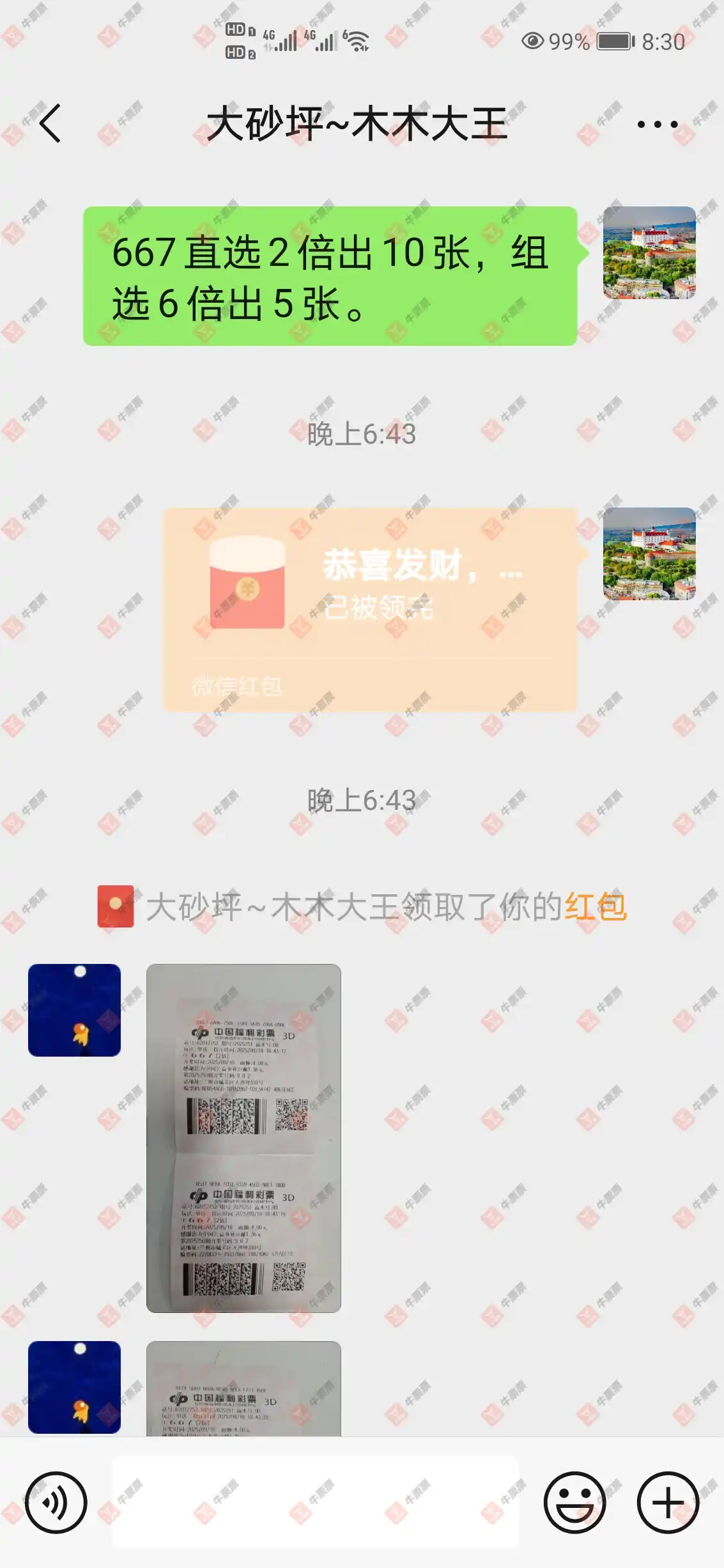Open the emoji picker

tap(574, 1502)
